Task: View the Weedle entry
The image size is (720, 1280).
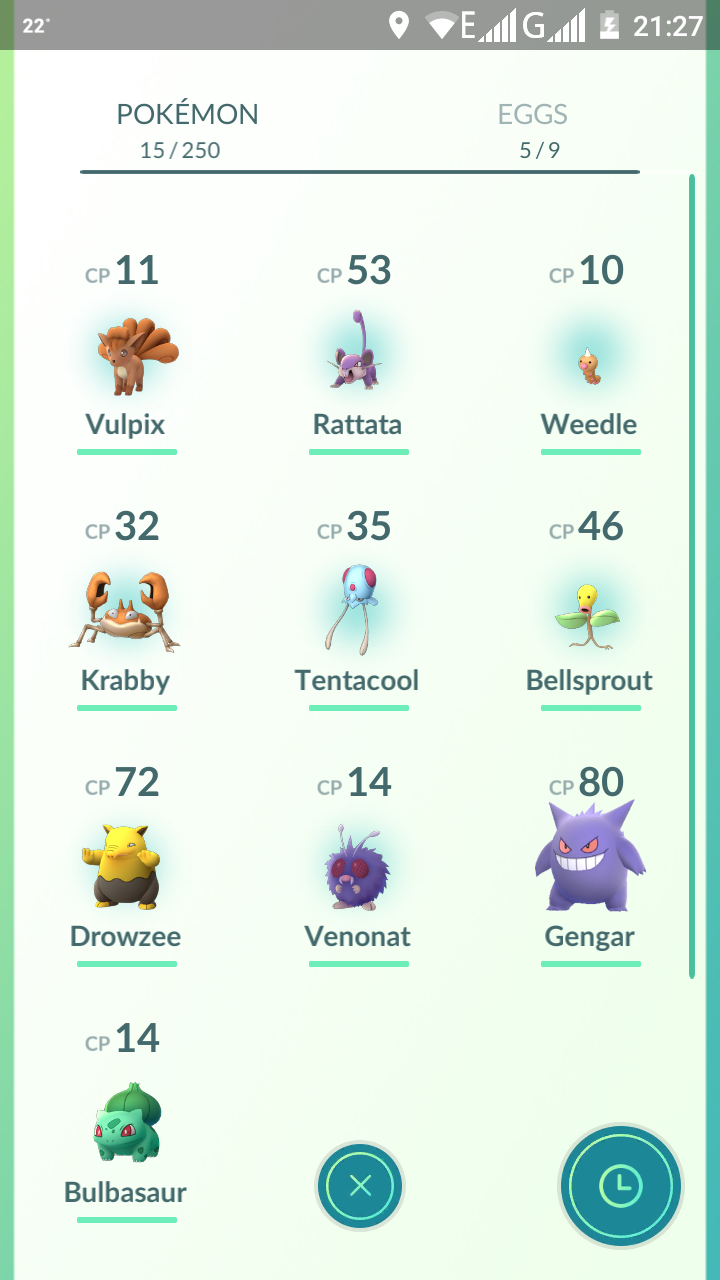Action: (590, 362)
